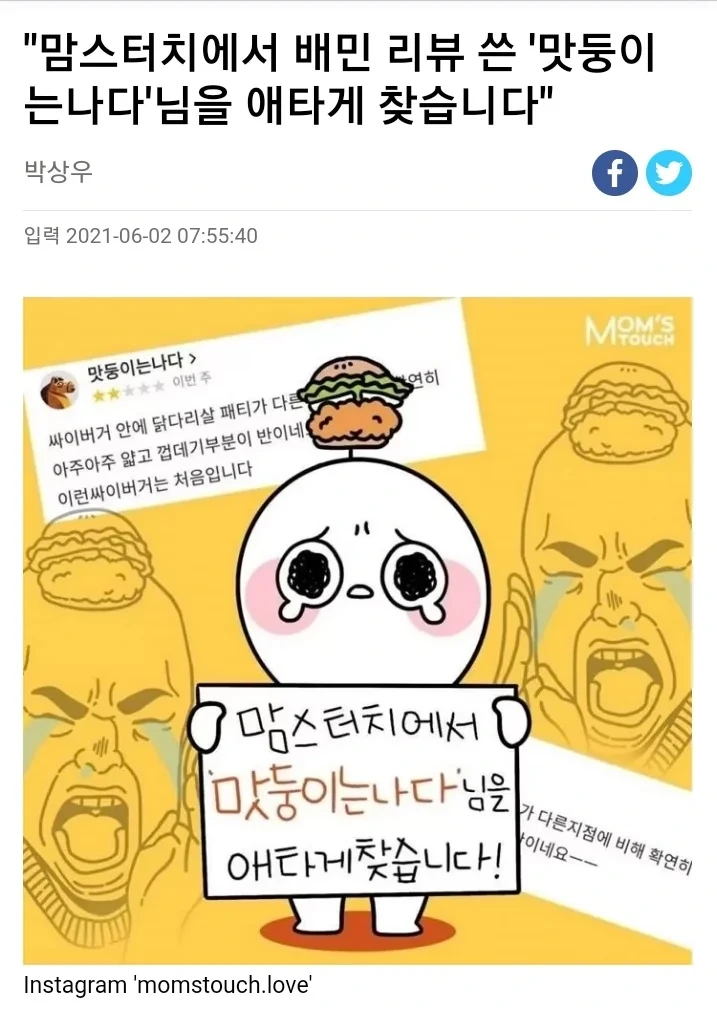Open the Mom's Touch article image
This screenshot has width=717, height=1015.
[358, 630]
